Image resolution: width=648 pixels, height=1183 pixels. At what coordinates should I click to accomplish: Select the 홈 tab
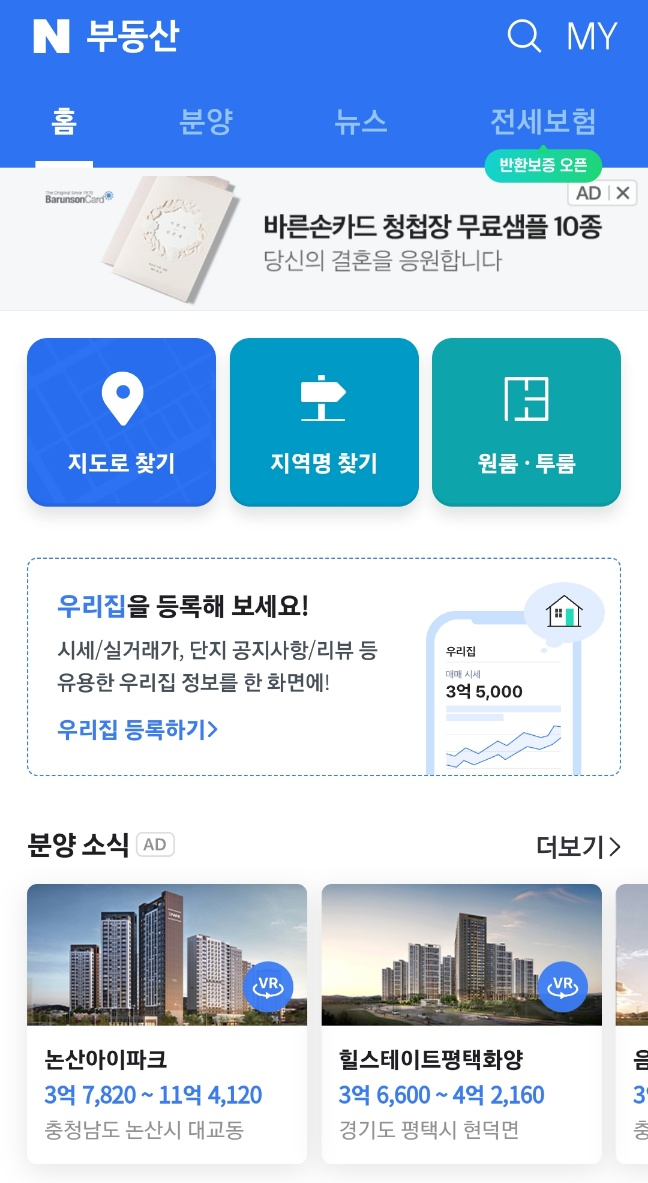pyautogui.click(x=64, y=122)
